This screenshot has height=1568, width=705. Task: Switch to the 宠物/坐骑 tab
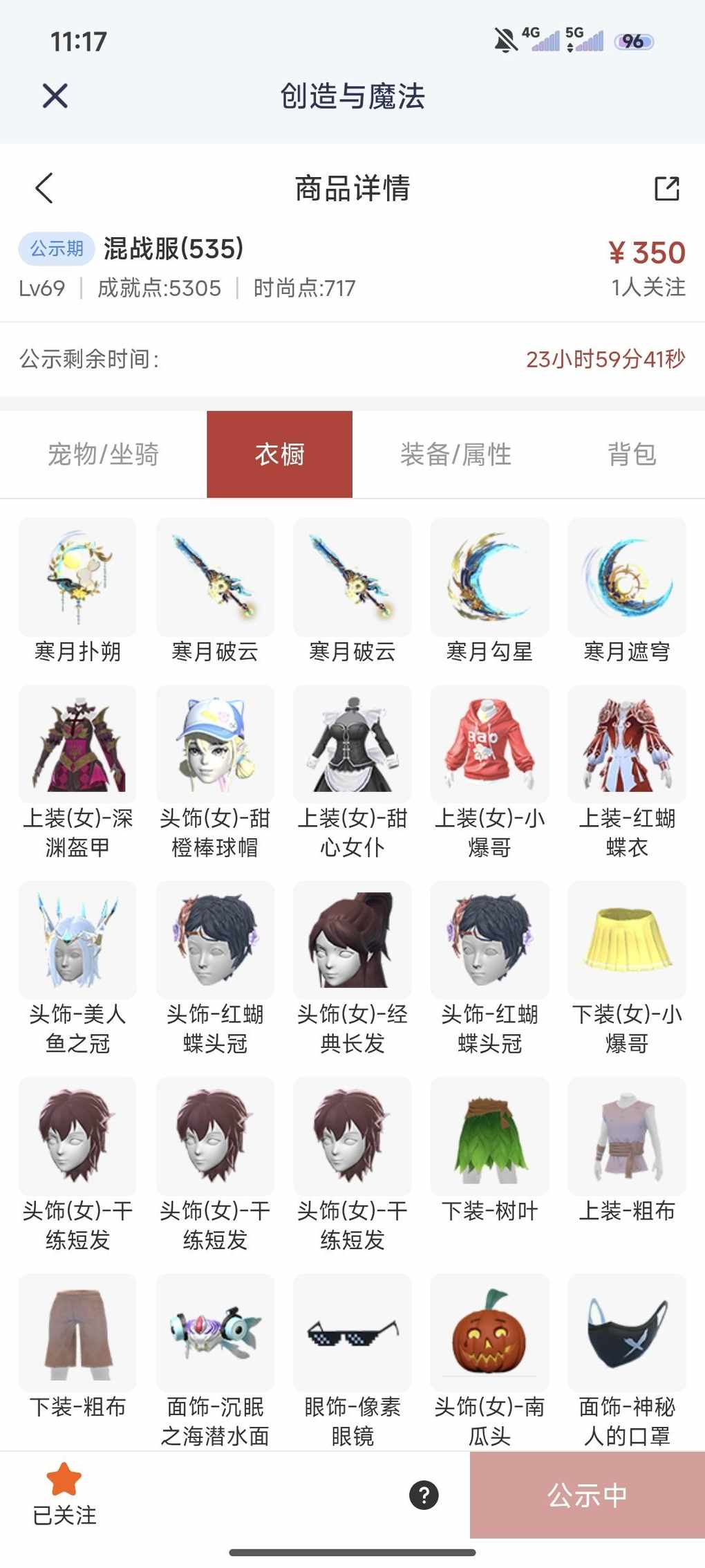coord(104,454)
